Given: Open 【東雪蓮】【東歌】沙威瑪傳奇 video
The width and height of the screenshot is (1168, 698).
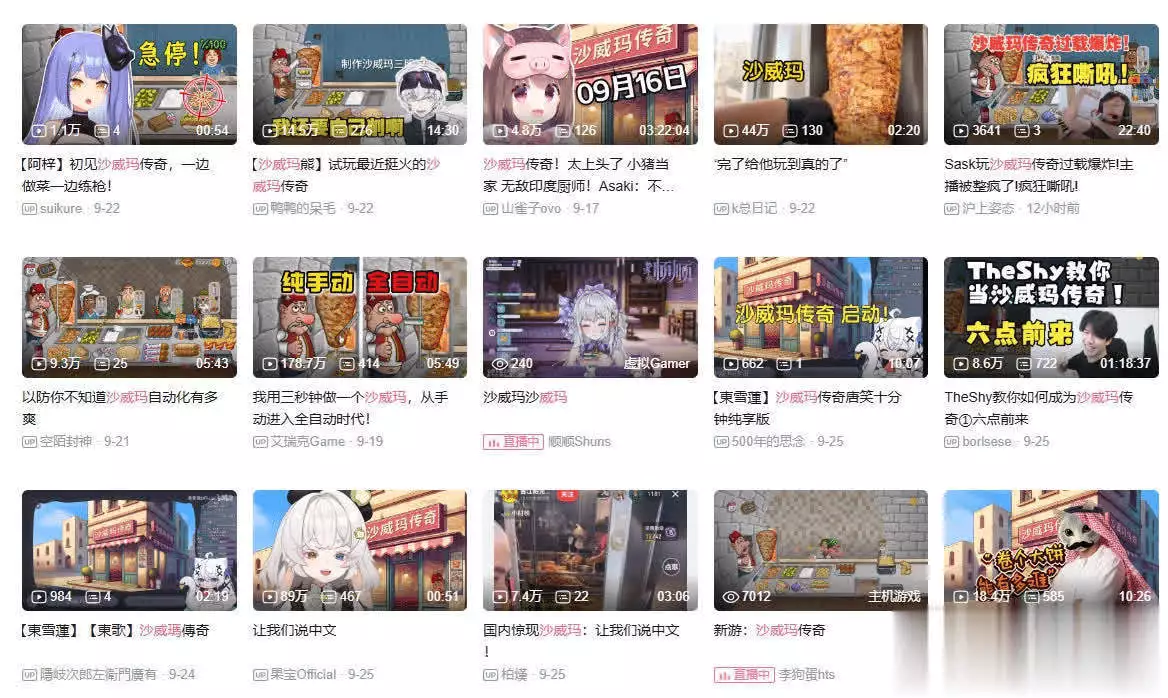Looking at the screenshot, I should [129, 550].
